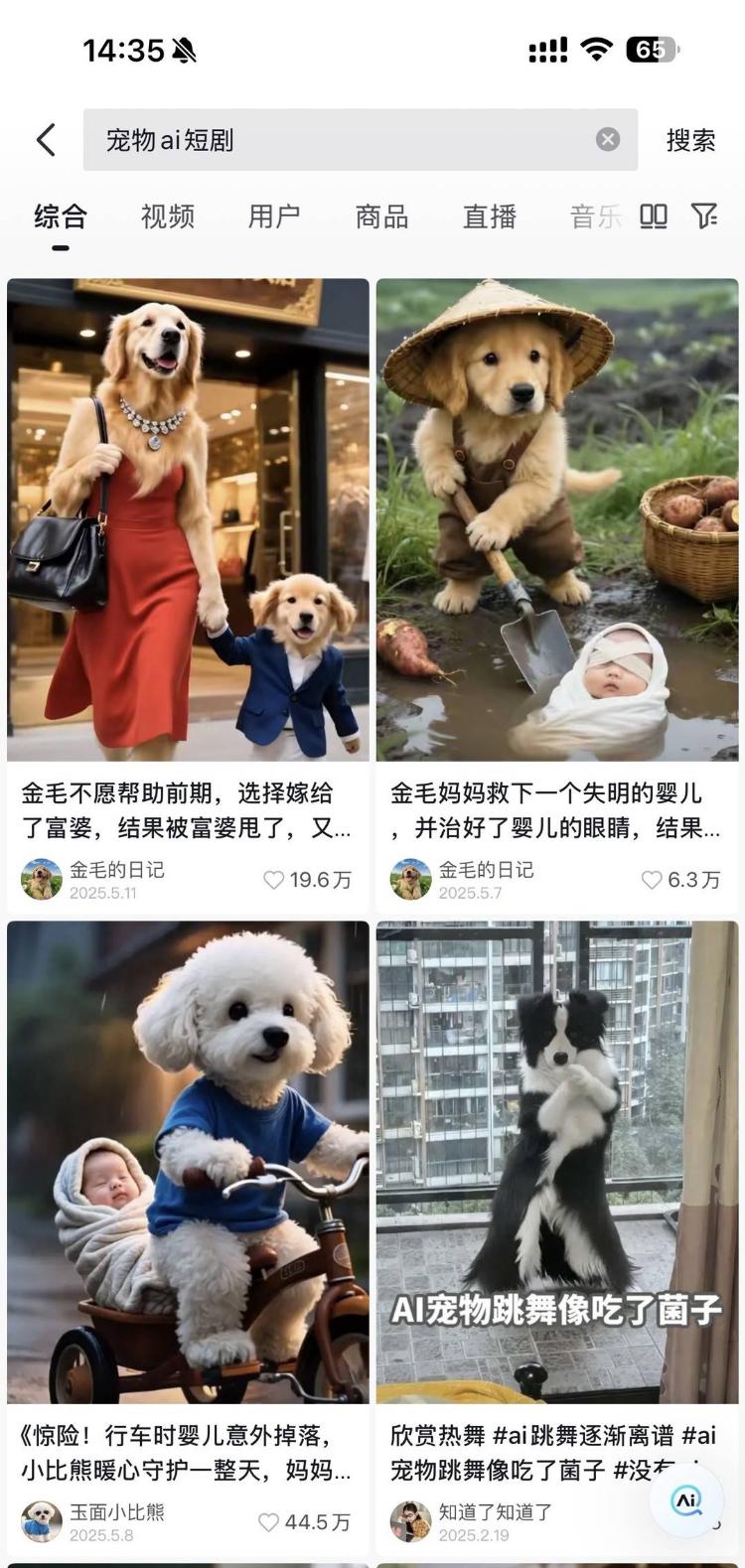Switch to the 用户 tab
Image resolution: width=745 pixels, height=1568 pixels.
pos(274,216)
